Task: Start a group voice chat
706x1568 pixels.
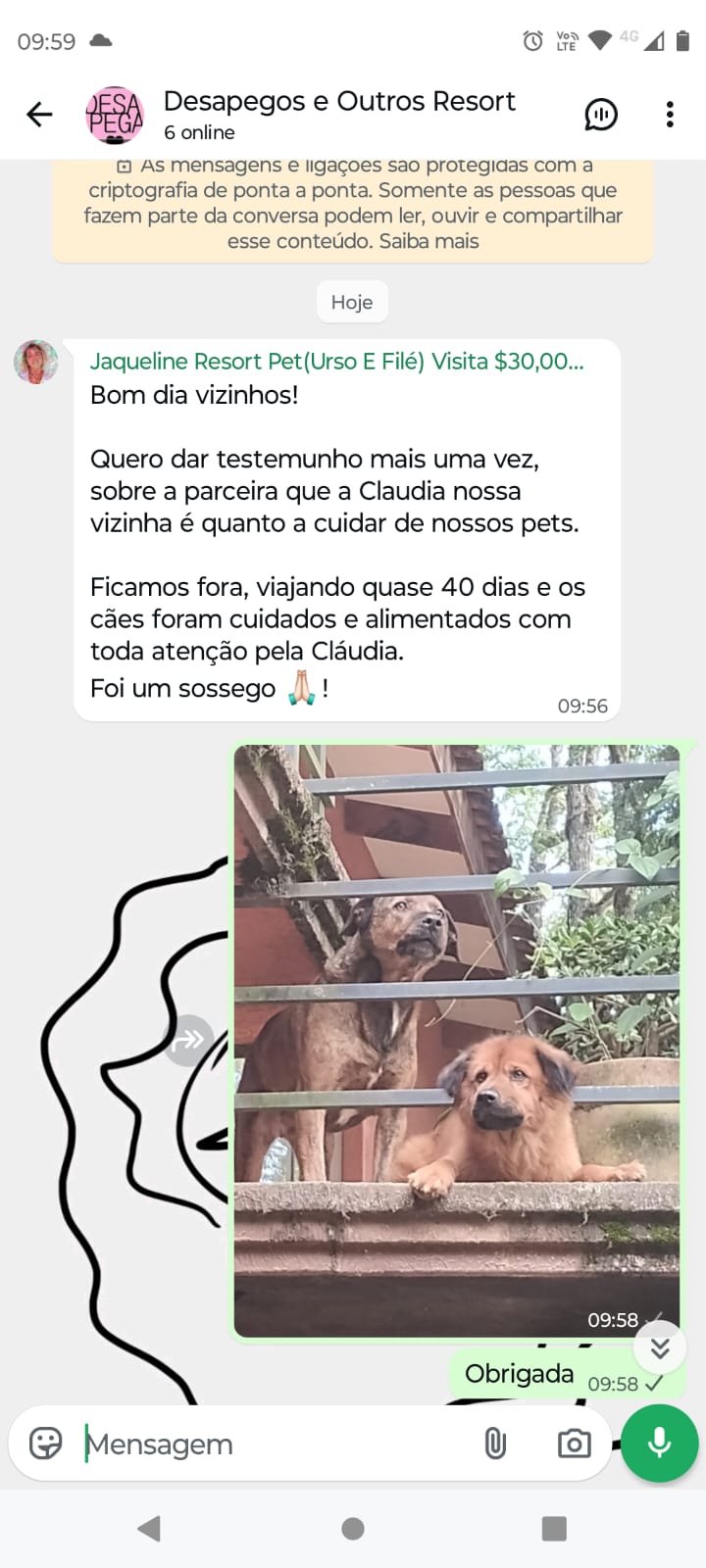Action: click(601, 115)
